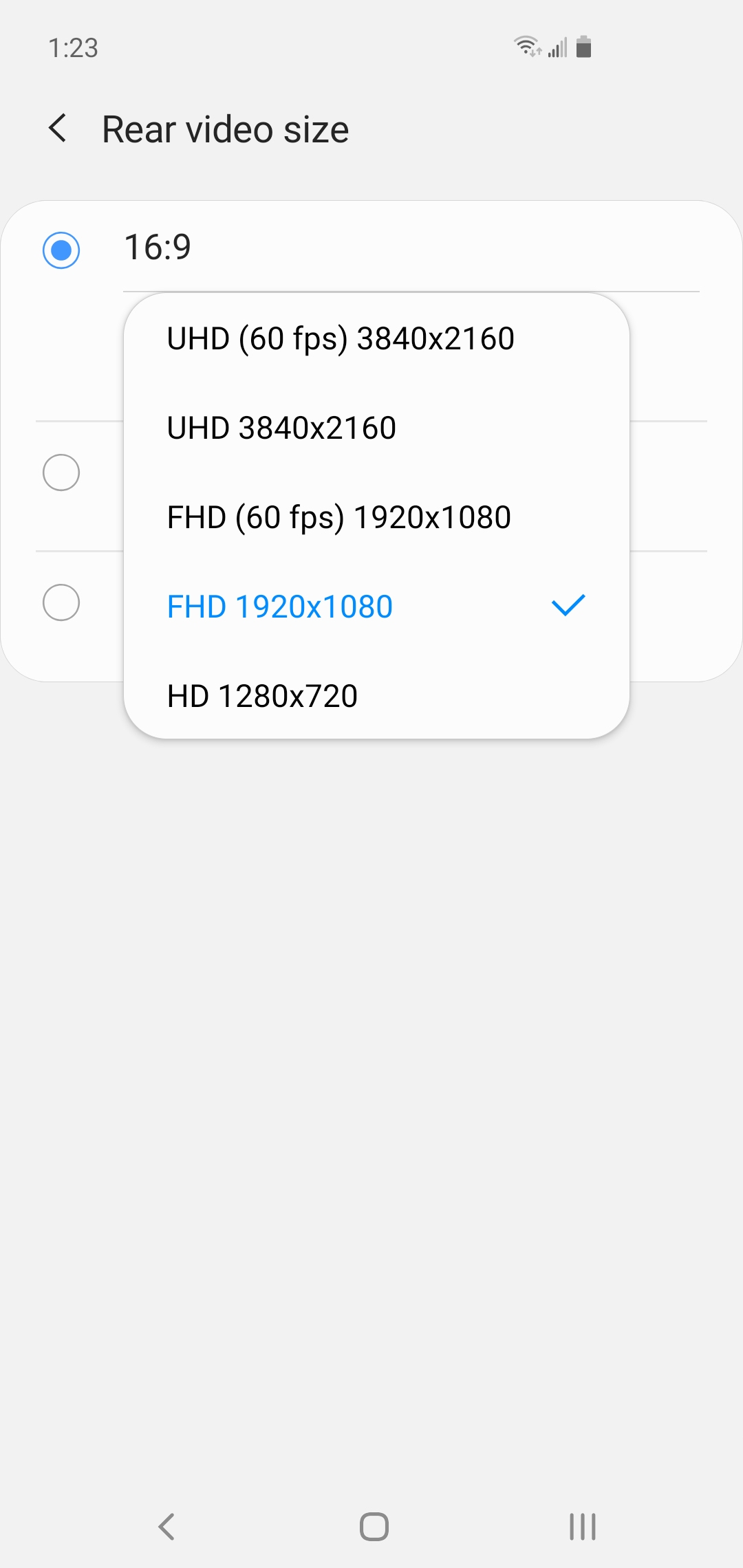
Task: Choose UHD 3840x2160 without 60 fps
Action: pos(376,428)
